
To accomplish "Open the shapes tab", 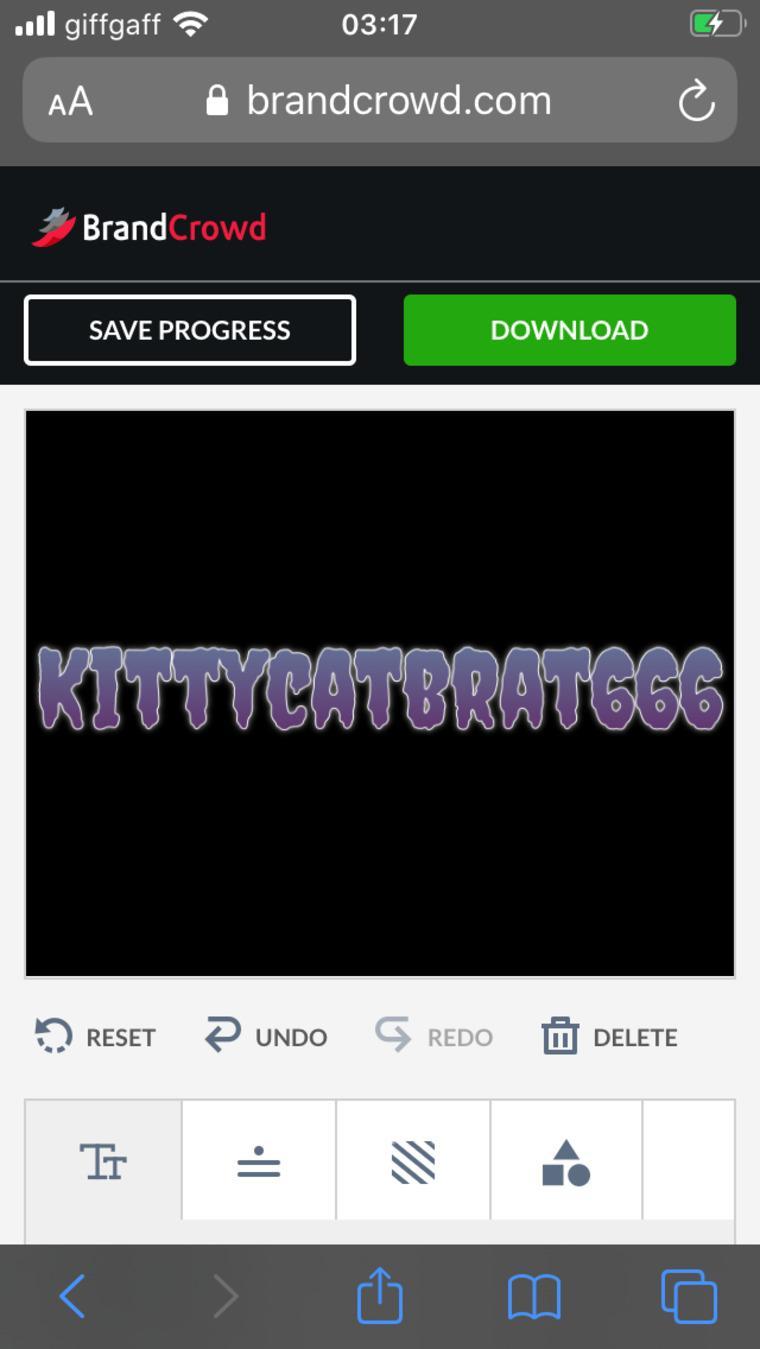I will click(566, 1162).
